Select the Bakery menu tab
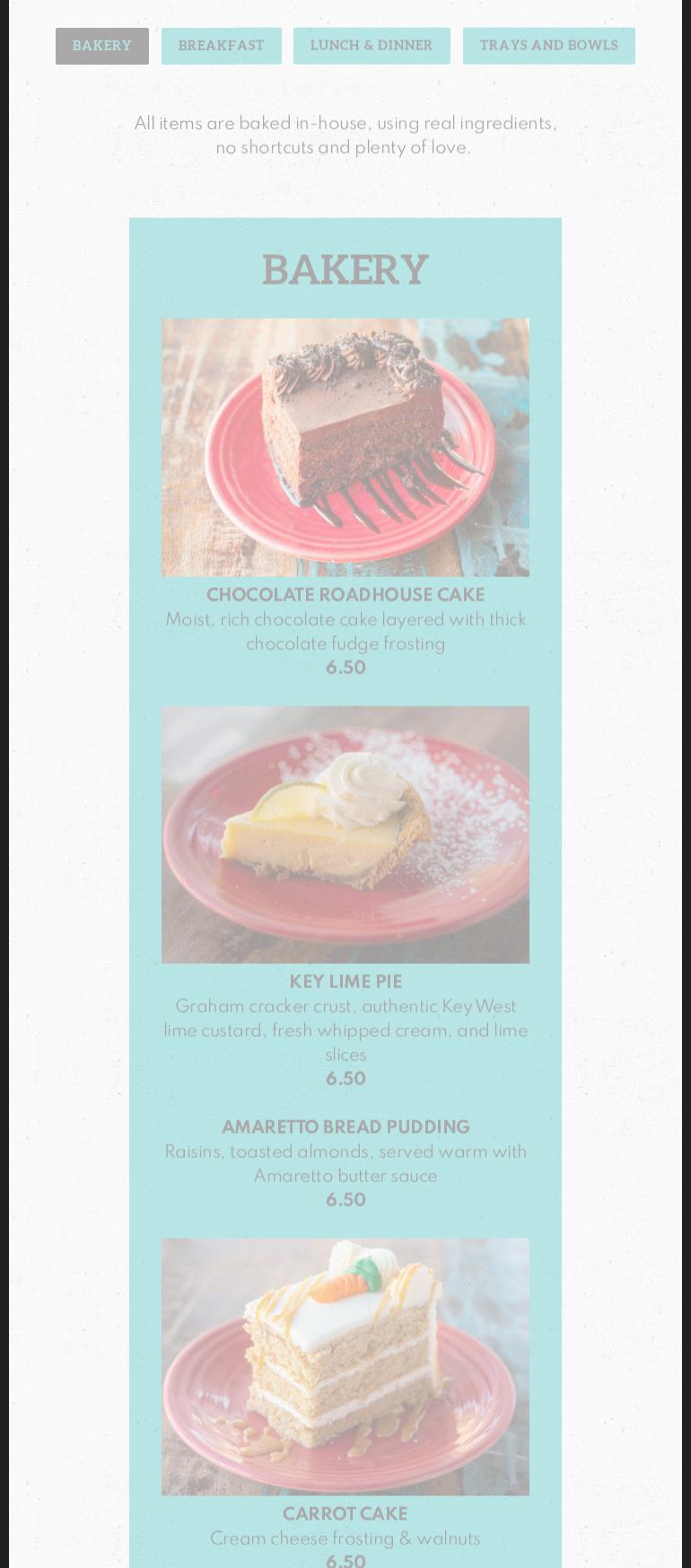Image resolution: width=691 pixels, height=1568 pixels. click(101, 46)
